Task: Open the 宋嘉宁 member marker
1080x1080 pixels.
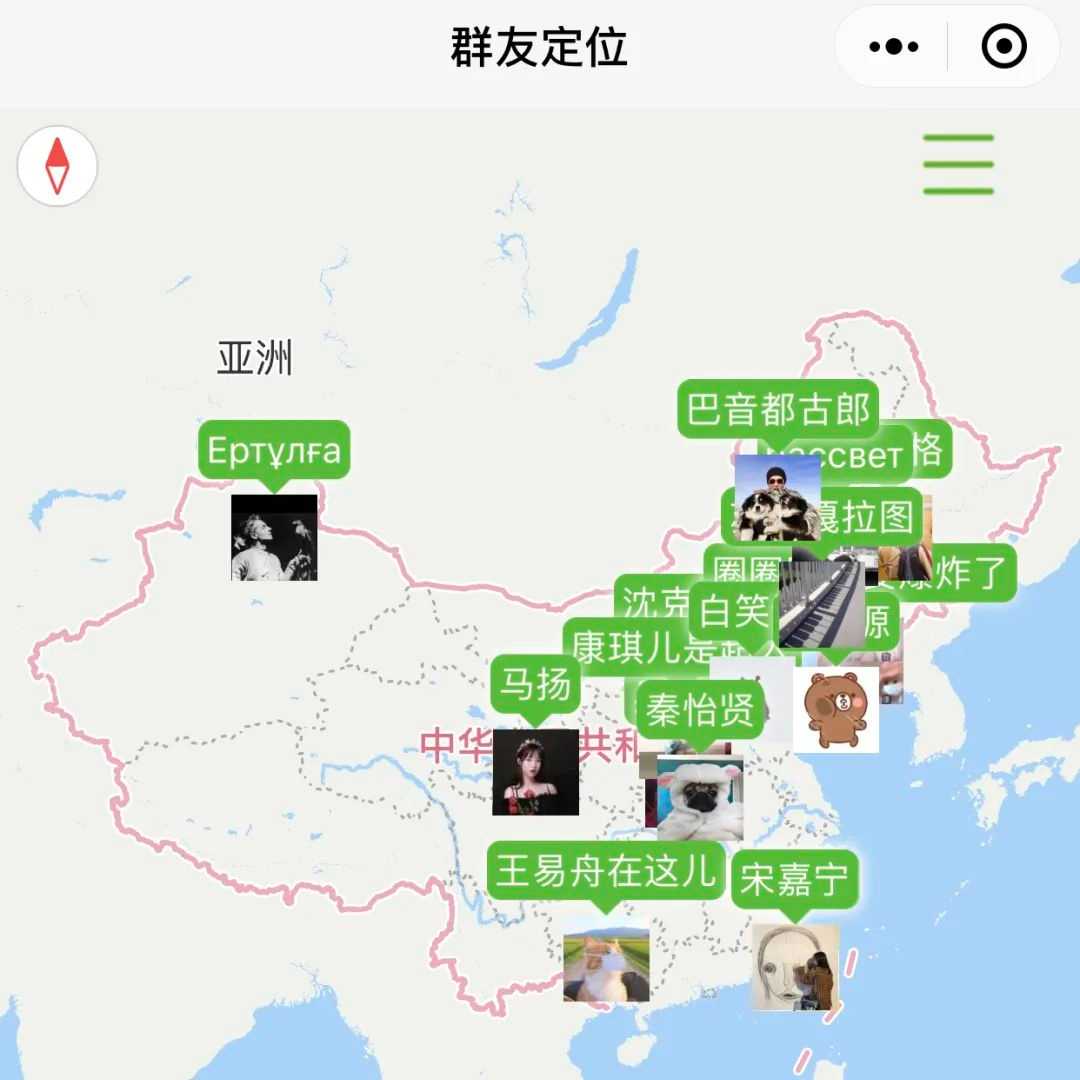Action: tap(795, 966)
